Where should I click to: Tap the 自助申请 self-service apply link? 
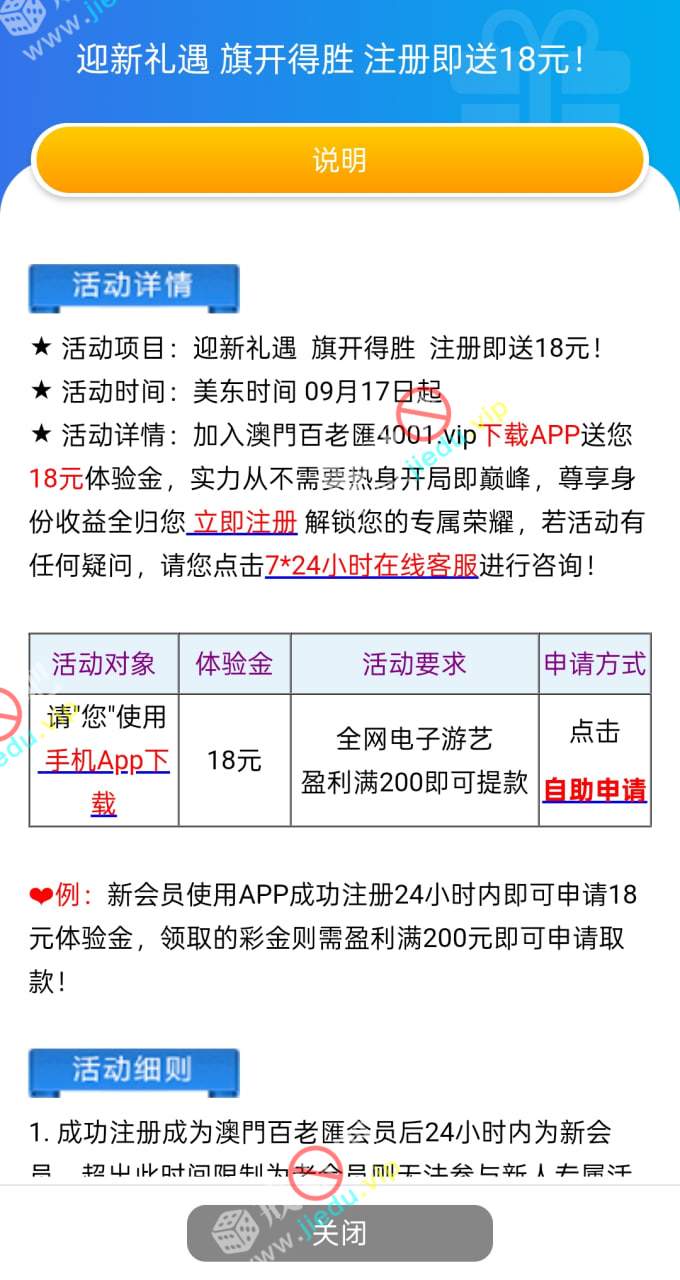click(x=594, y=790)
